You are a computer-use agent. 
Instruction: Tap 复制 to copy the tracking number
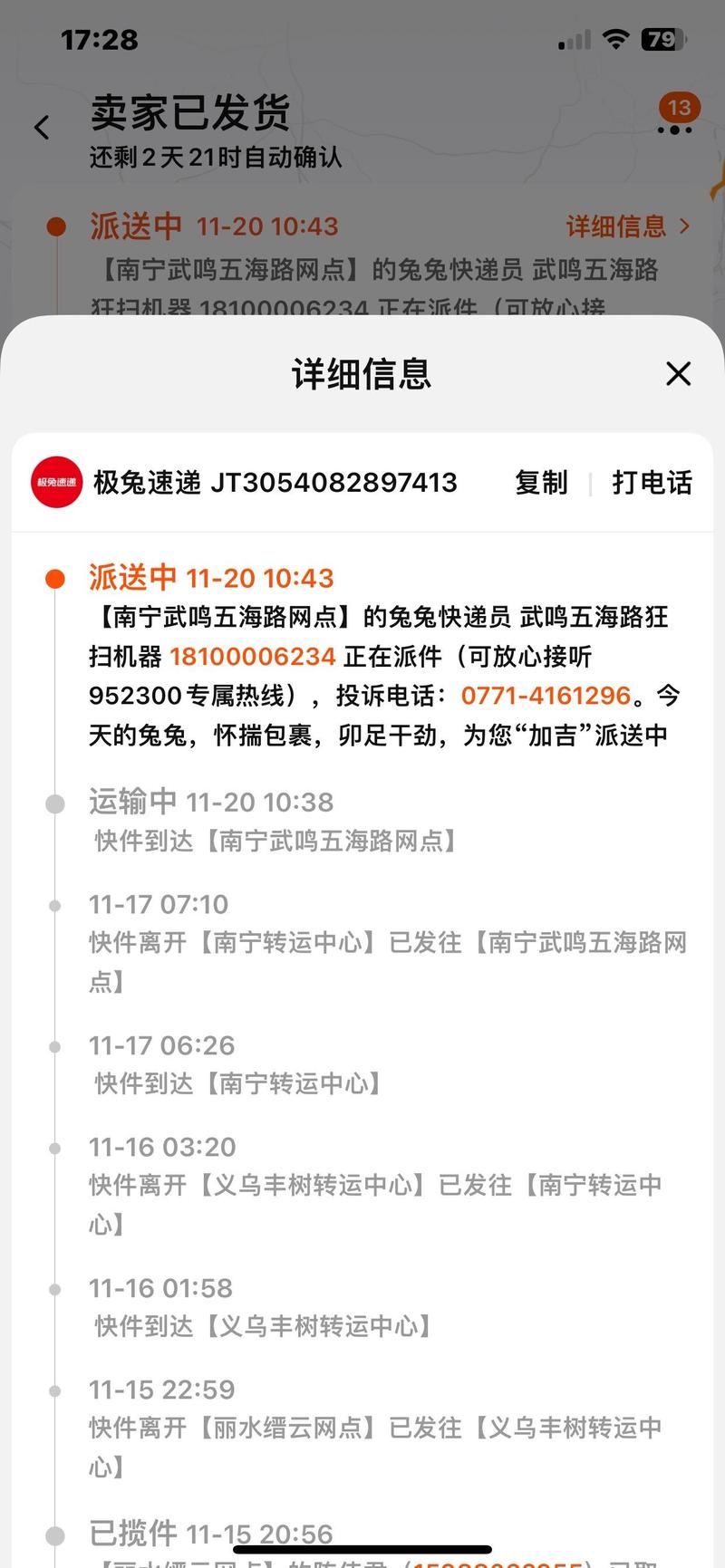pos(541,483)
